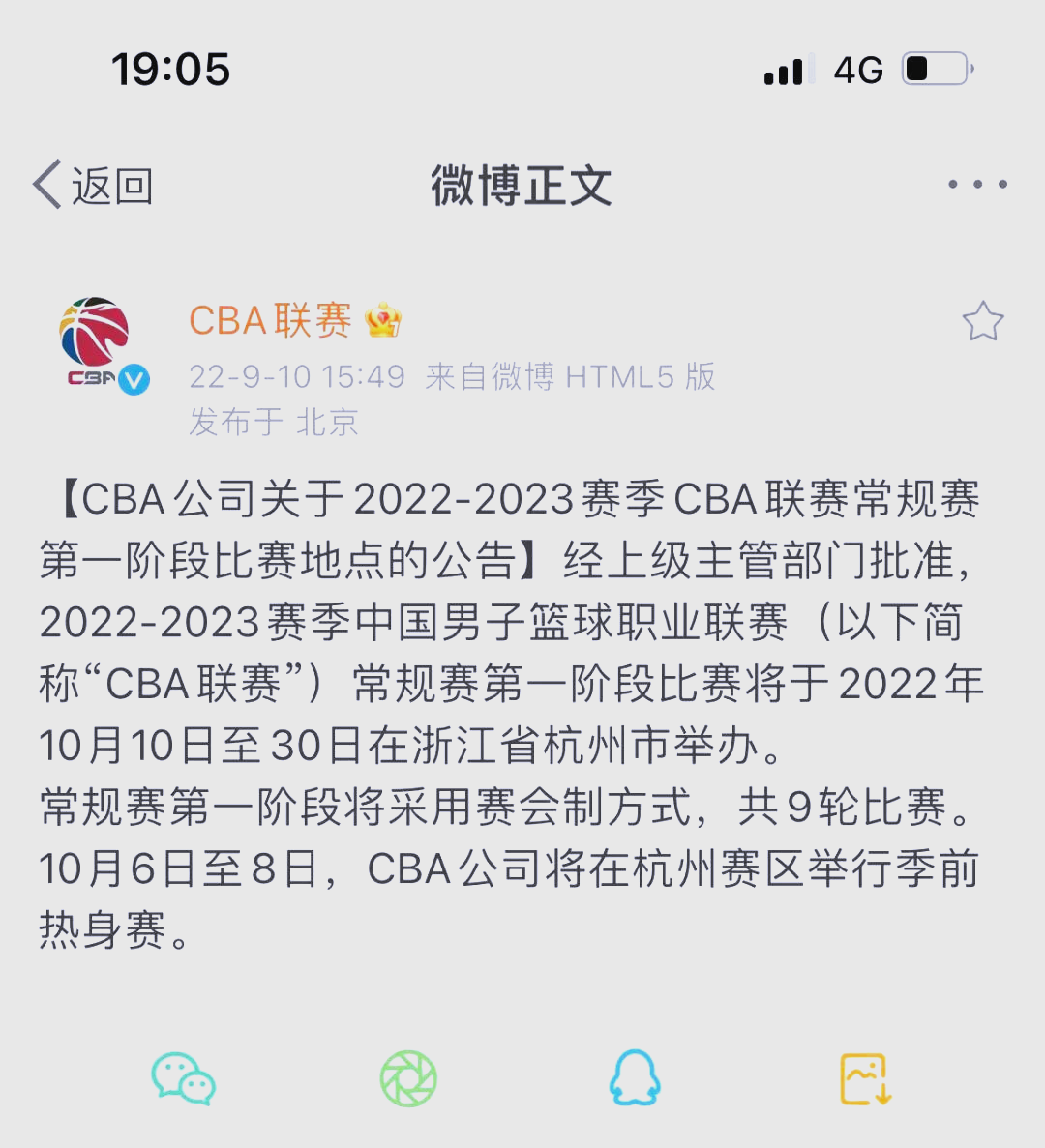Go back with 返回
Screen dimensions: 1045x1148
pyautogui.click(x=93, y=185)
